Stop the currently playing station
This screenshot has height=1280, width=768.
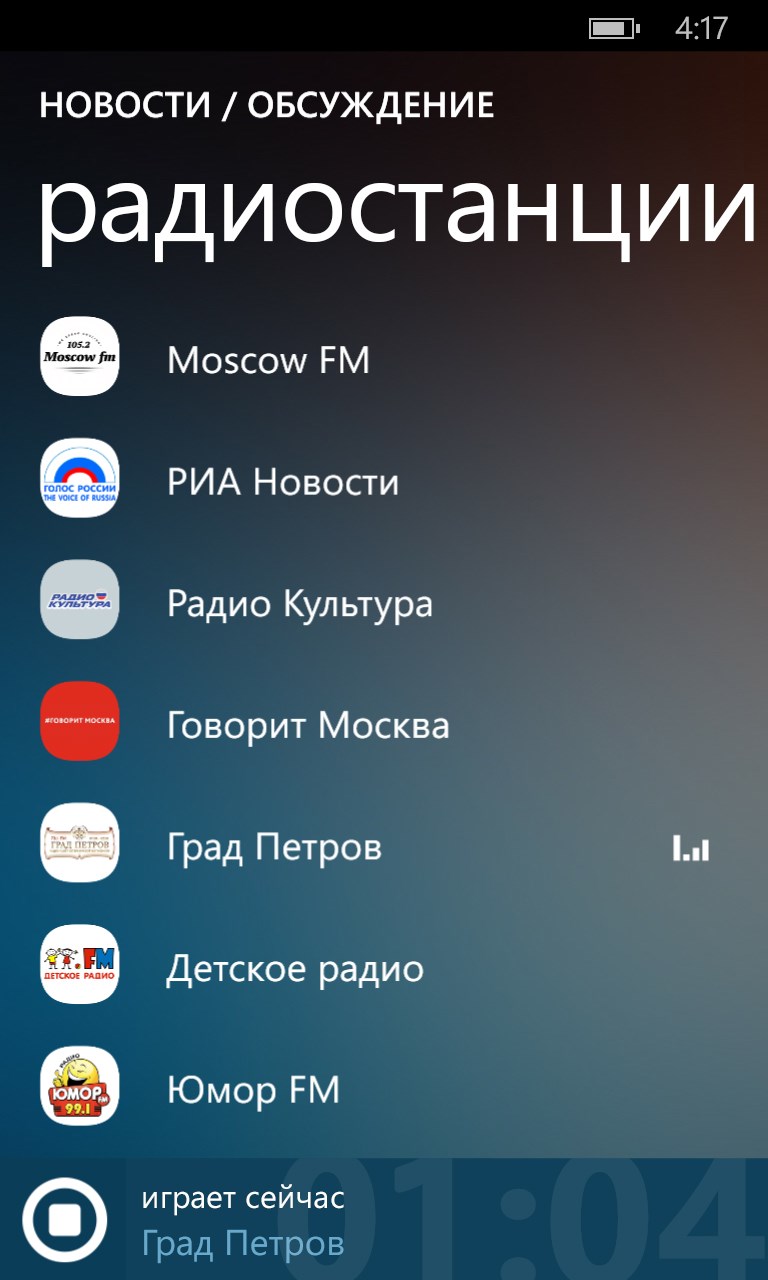click(65, 1219)
